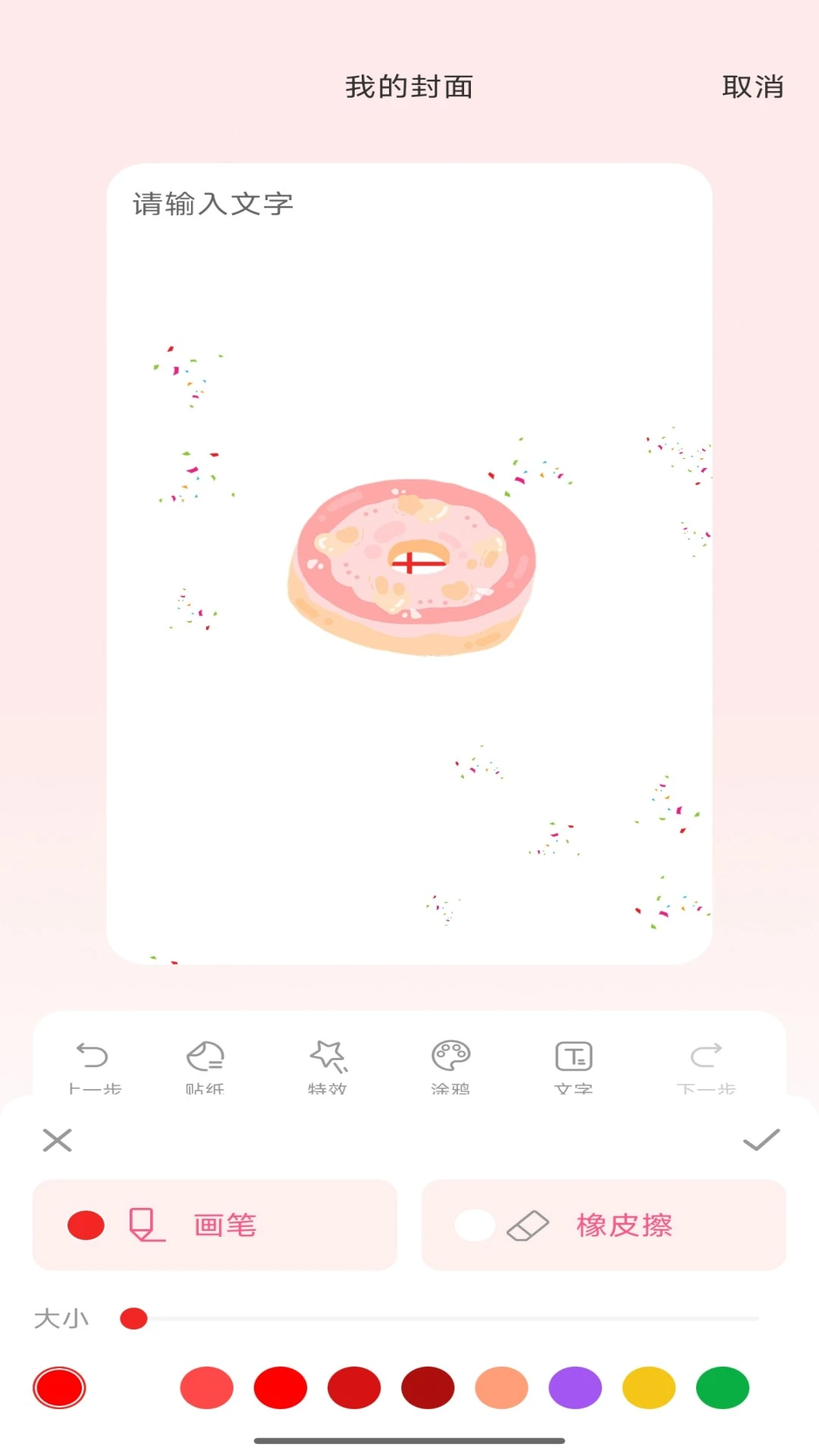Screen dimensions: 819x1456
Task: Open the effects (特效) tool
Action: click(x=327, y=1056)
